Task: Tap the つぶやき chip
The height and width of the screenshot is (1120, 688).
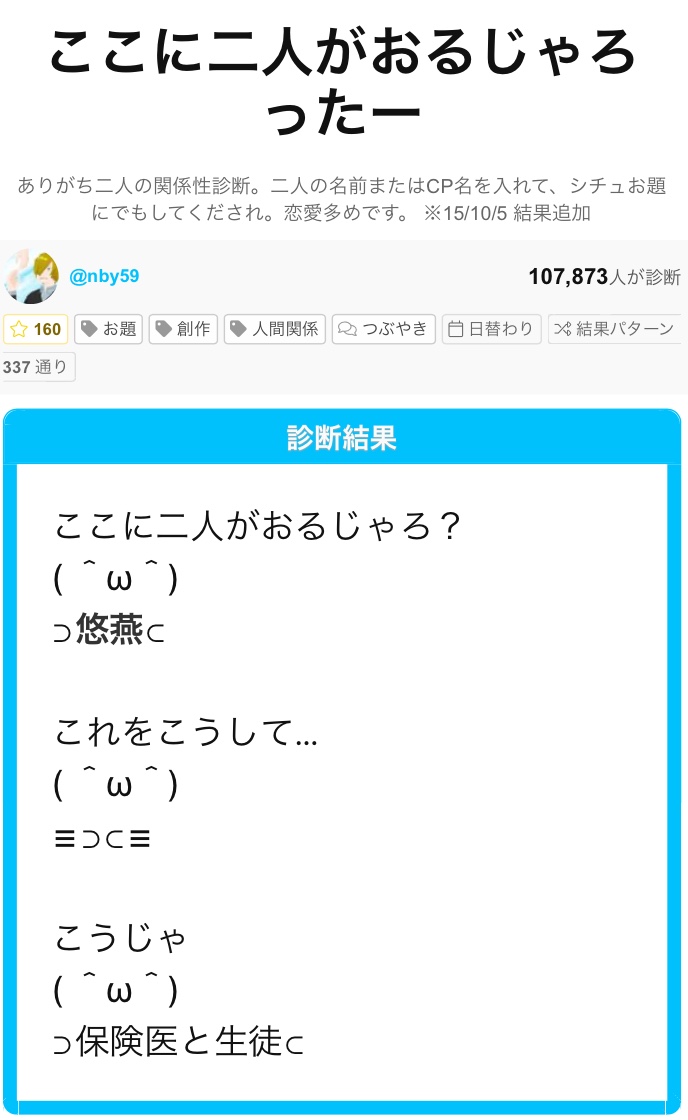Action: click(384, 329)
